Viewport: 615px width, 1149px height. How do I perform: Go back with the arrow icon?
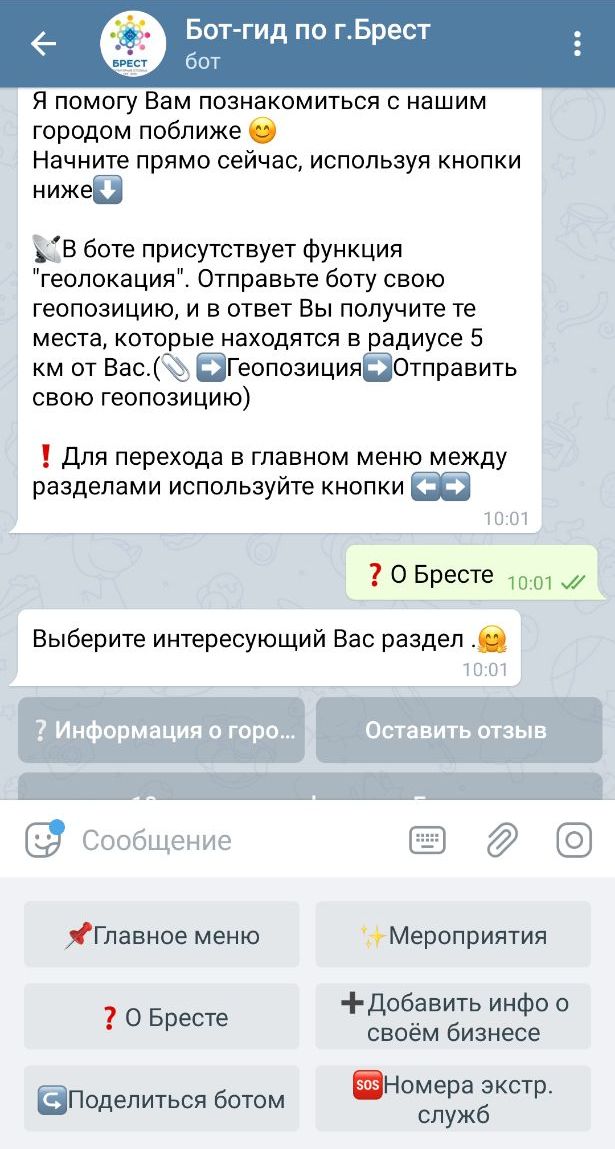click(43, 45)
